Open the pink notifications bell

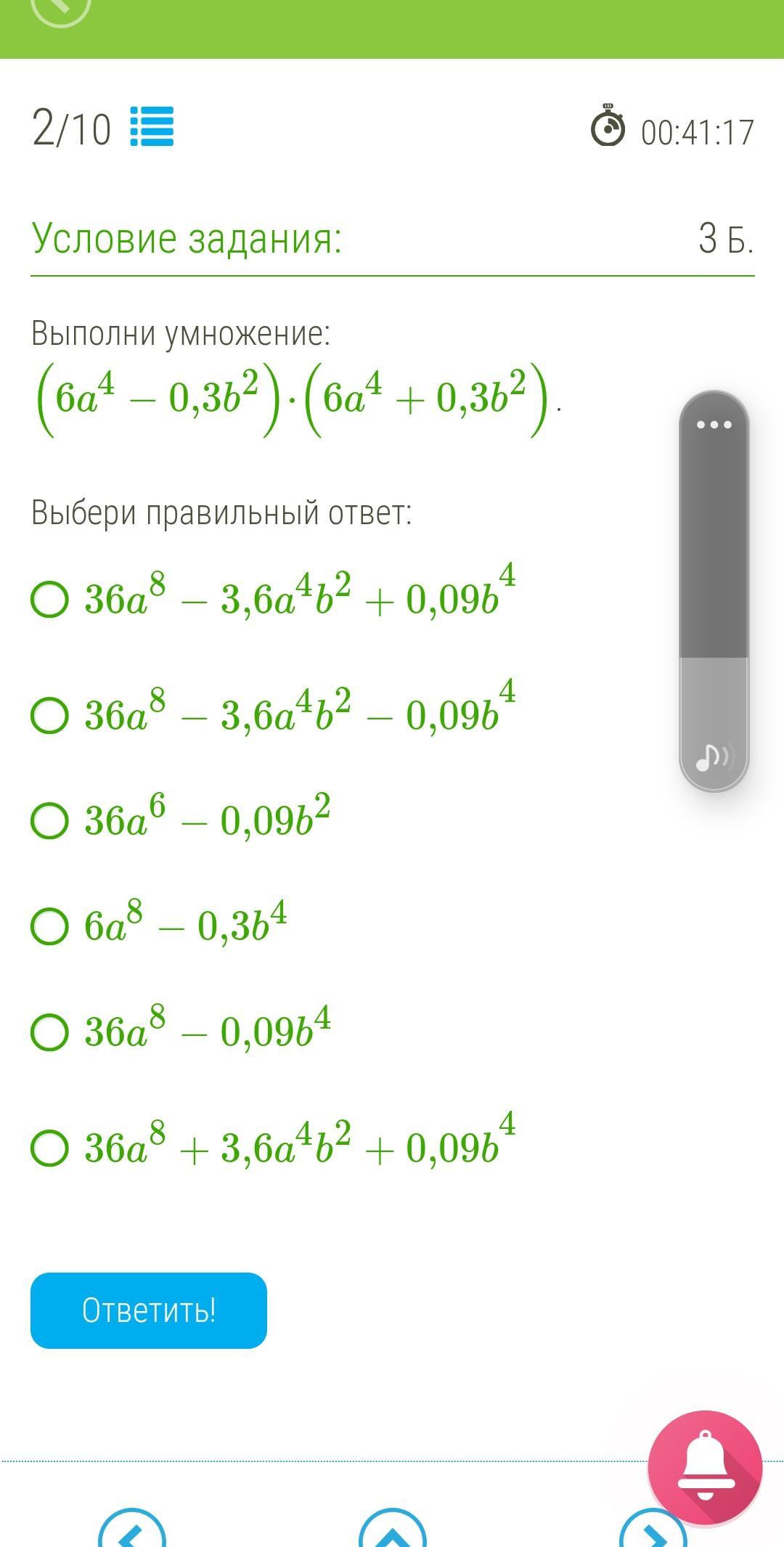705,1467
